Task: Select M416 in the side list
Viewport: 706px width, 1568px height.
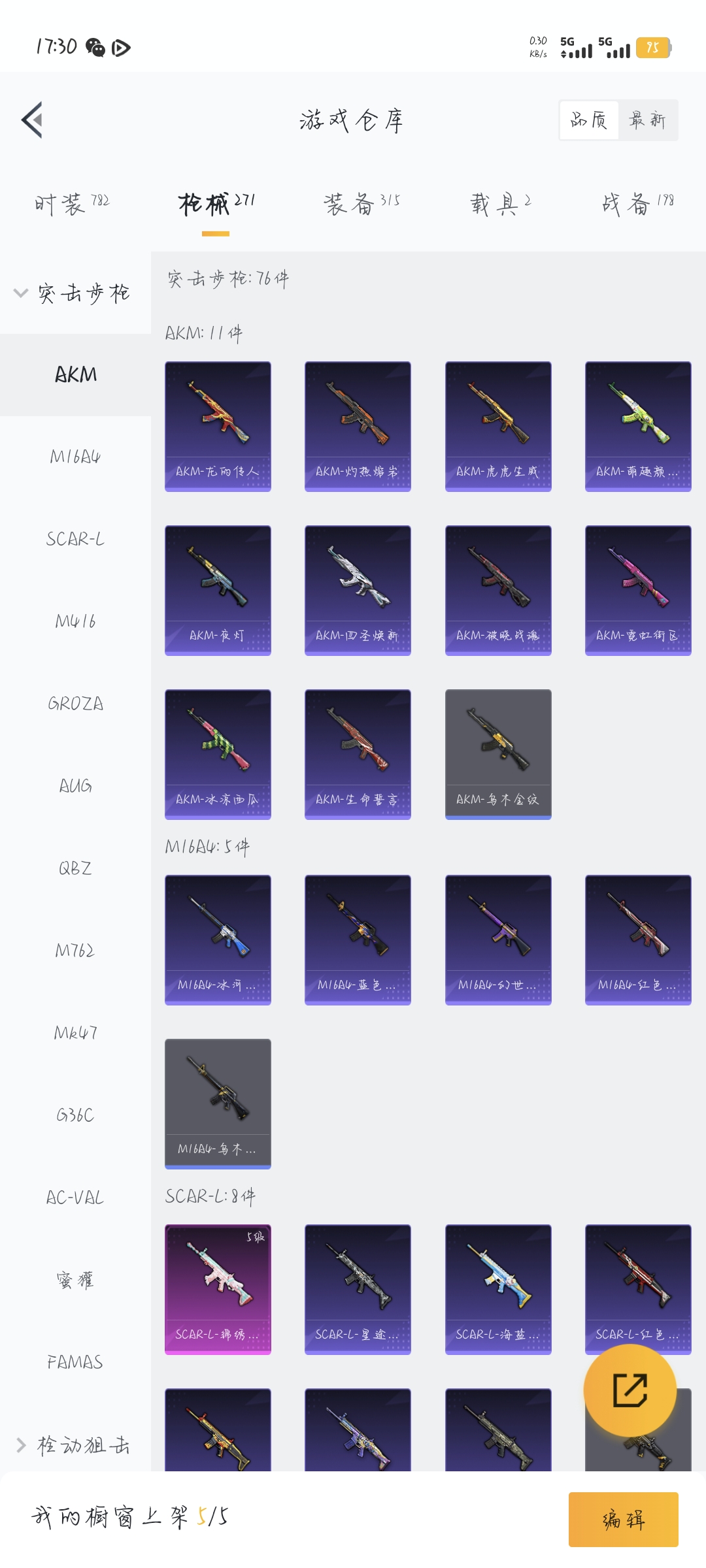Action: 75,621
